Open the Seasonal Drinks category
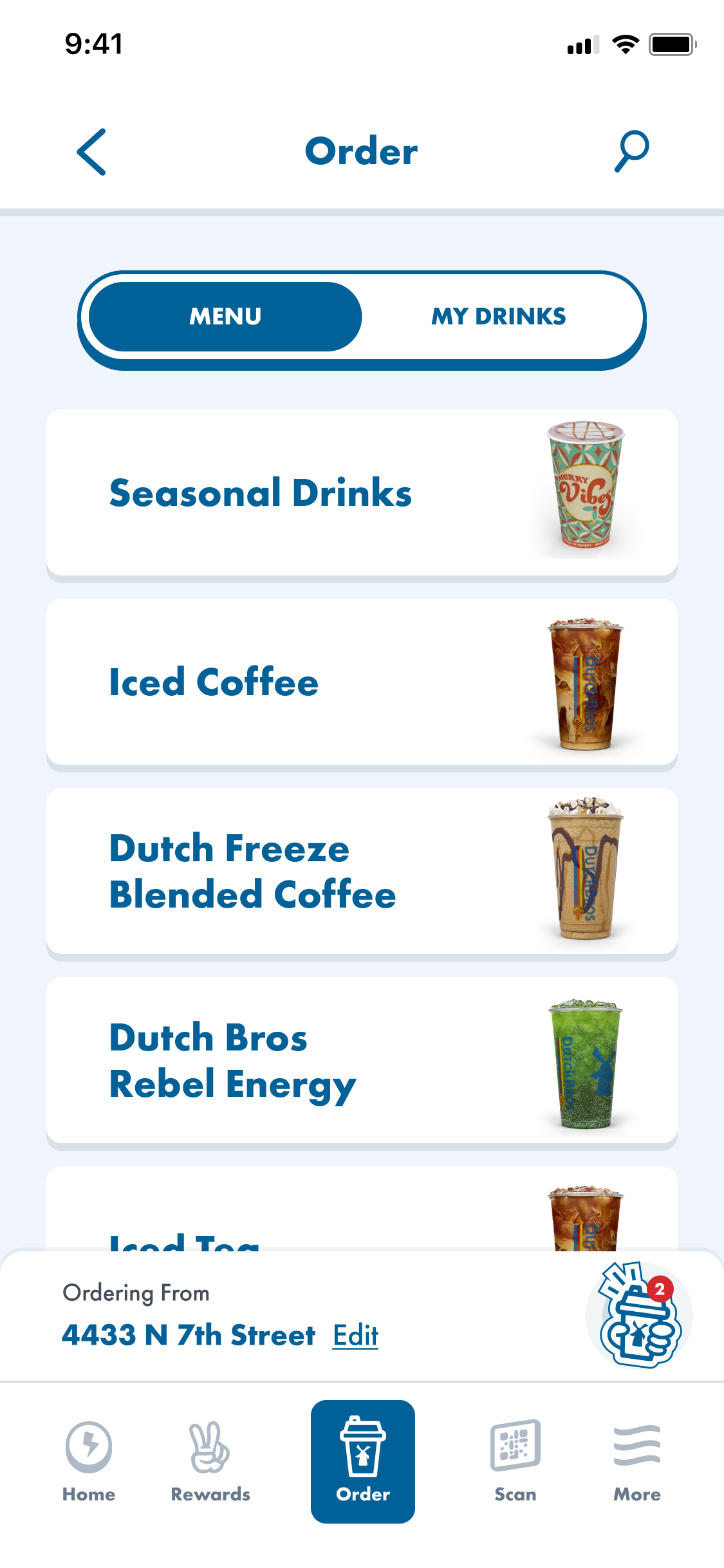Screen dimensions: 724x1568 coord(362,493)
